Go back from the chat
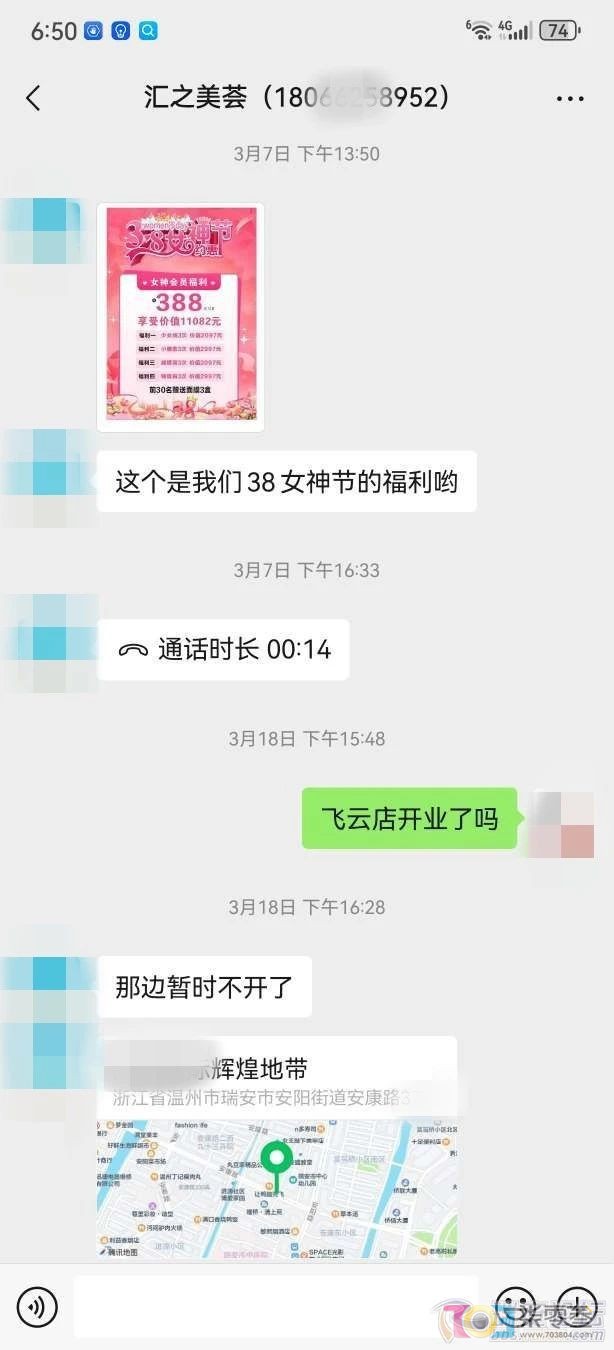The width and height of the screenshot is (614, 1350). coord(33,97)
